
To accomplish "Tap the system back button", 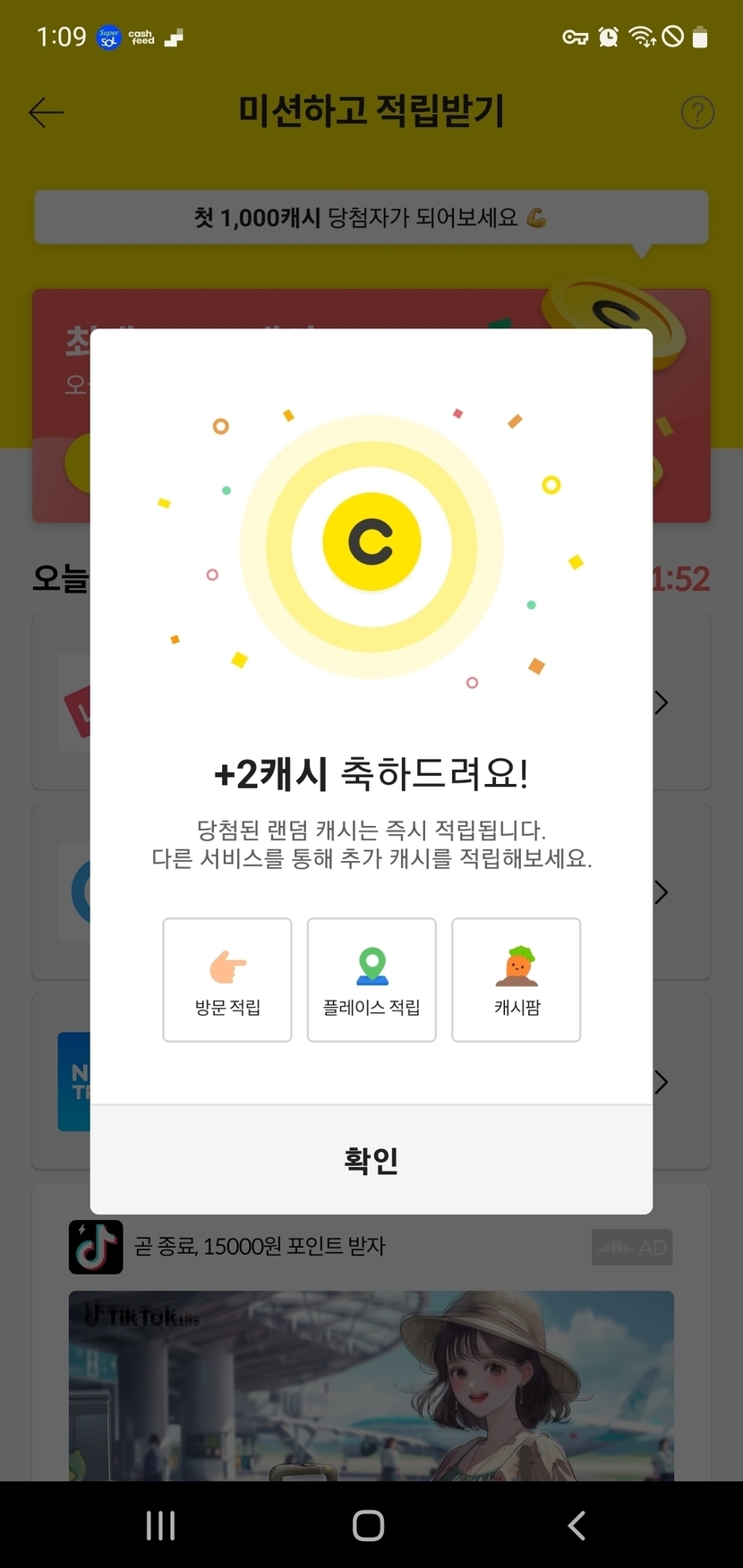I will click(576, 1525).
